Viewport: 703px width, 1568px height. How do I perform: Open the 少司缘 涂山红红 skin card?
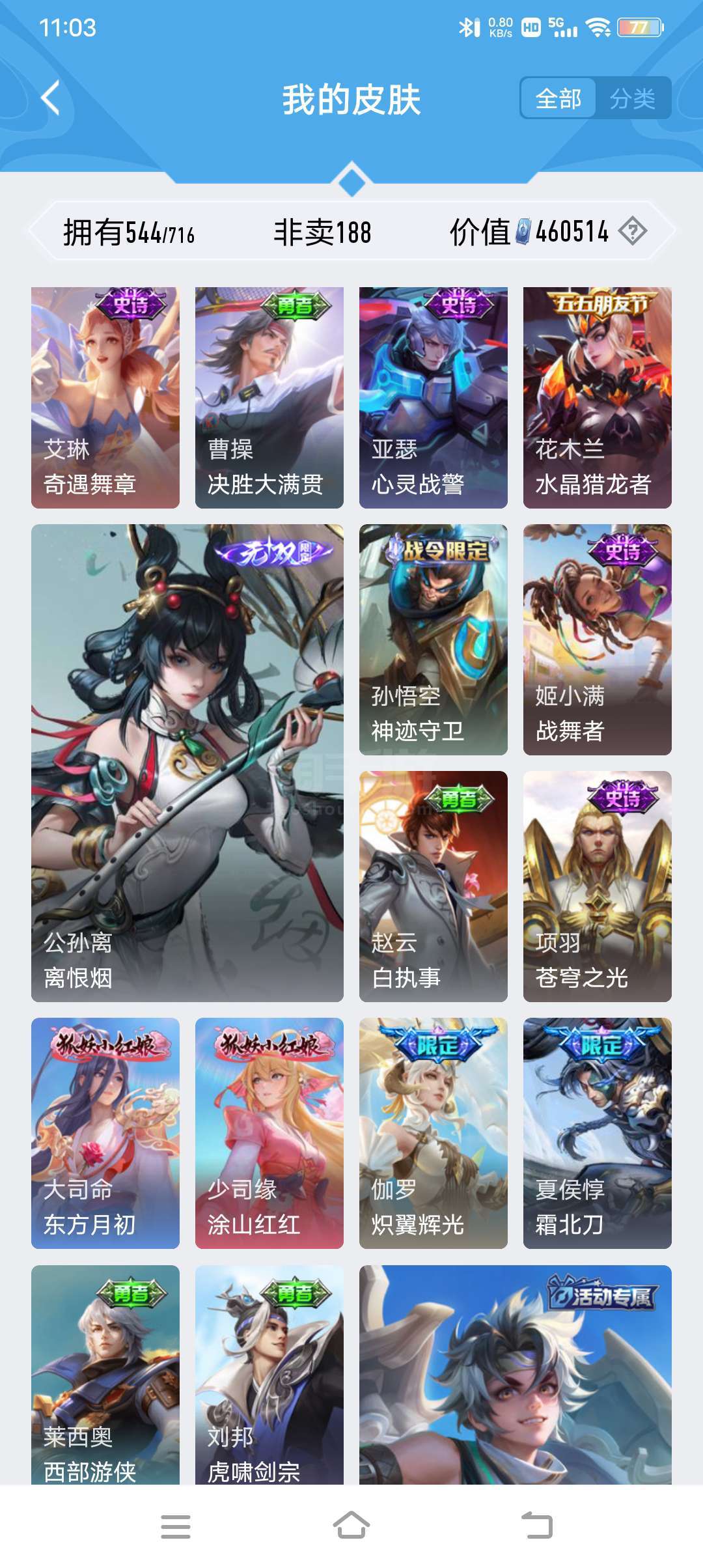[269, 1133]
